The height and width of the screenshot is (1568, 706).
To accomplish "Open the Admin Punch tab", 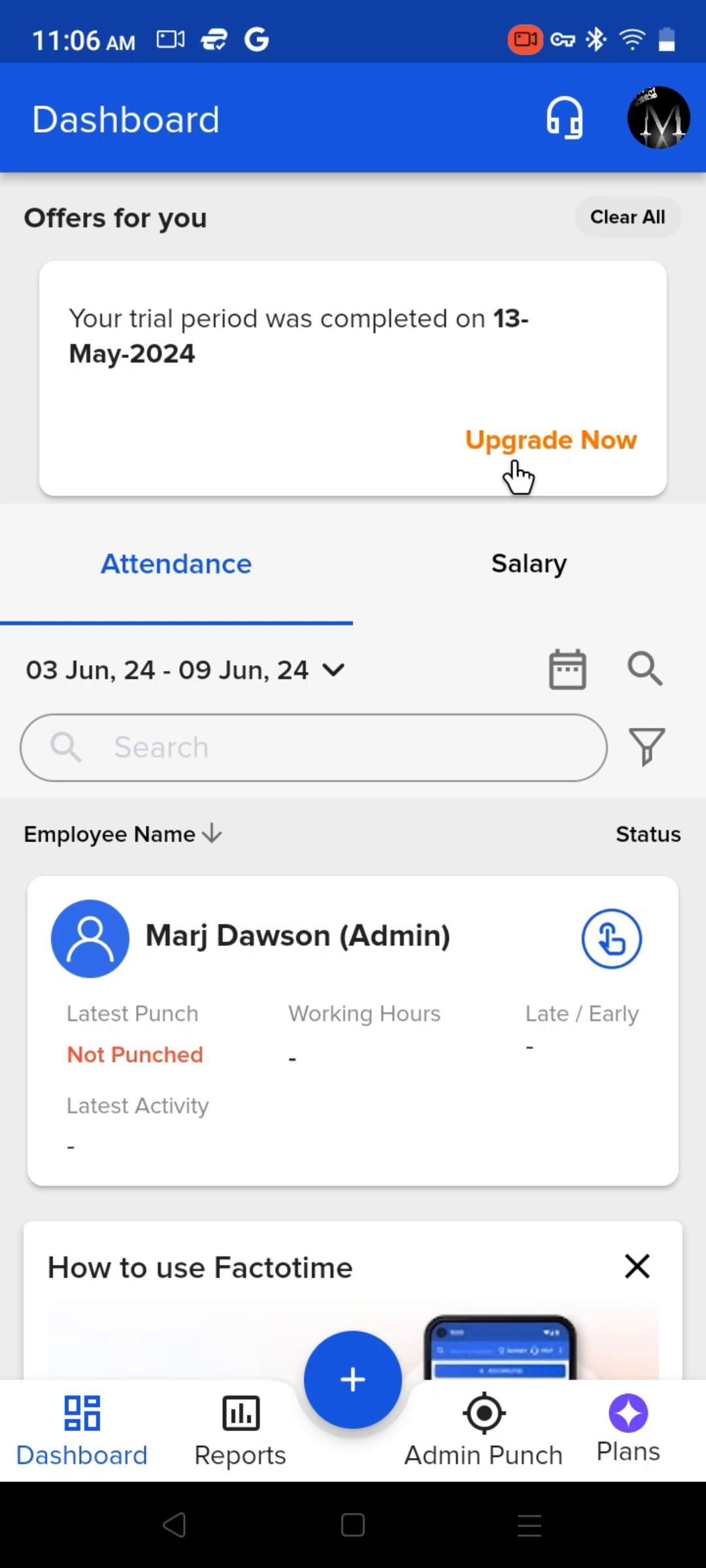I will (x=484, y=1430).
